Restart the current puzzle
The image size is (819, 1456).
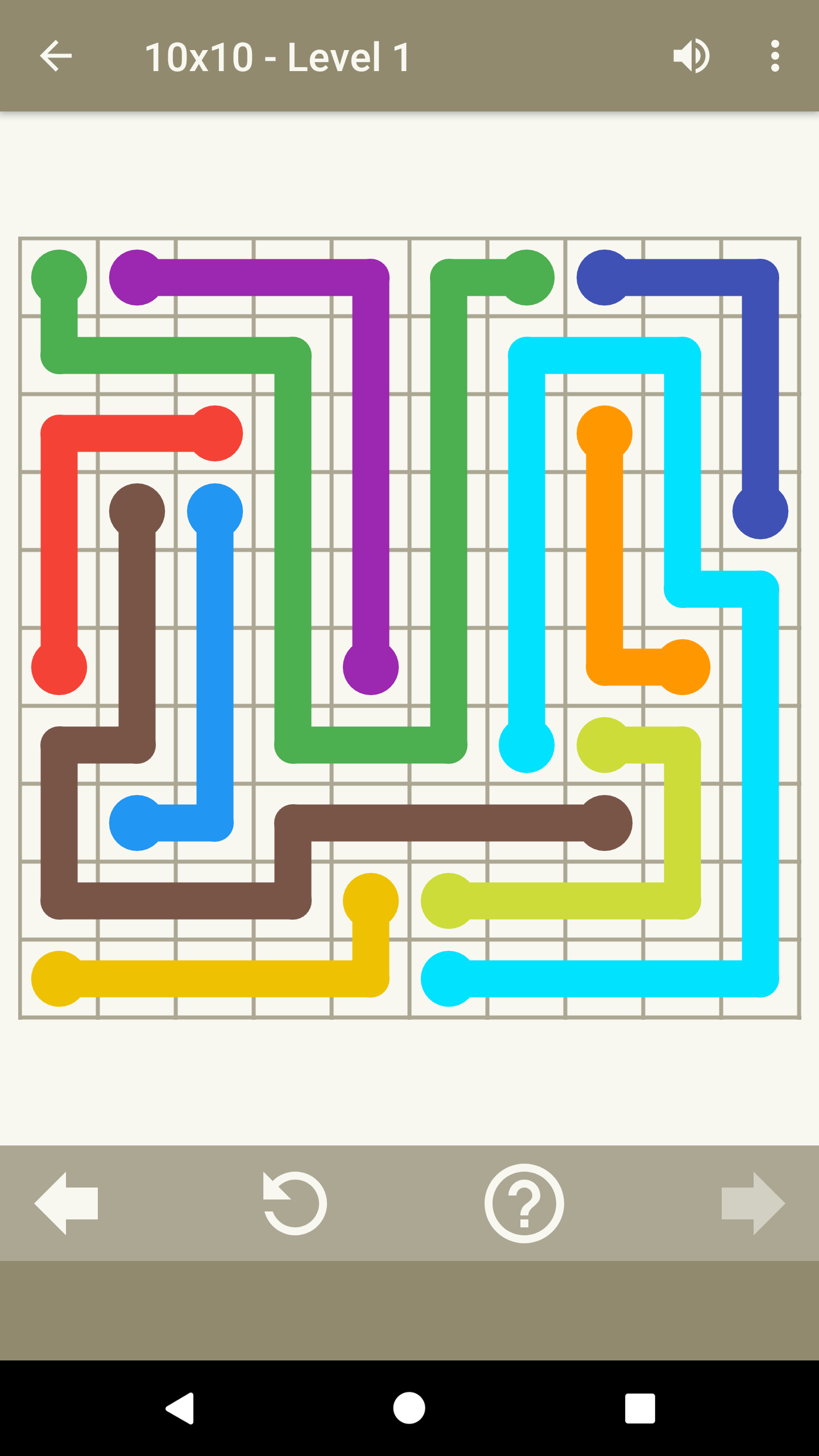point(295,1203)
